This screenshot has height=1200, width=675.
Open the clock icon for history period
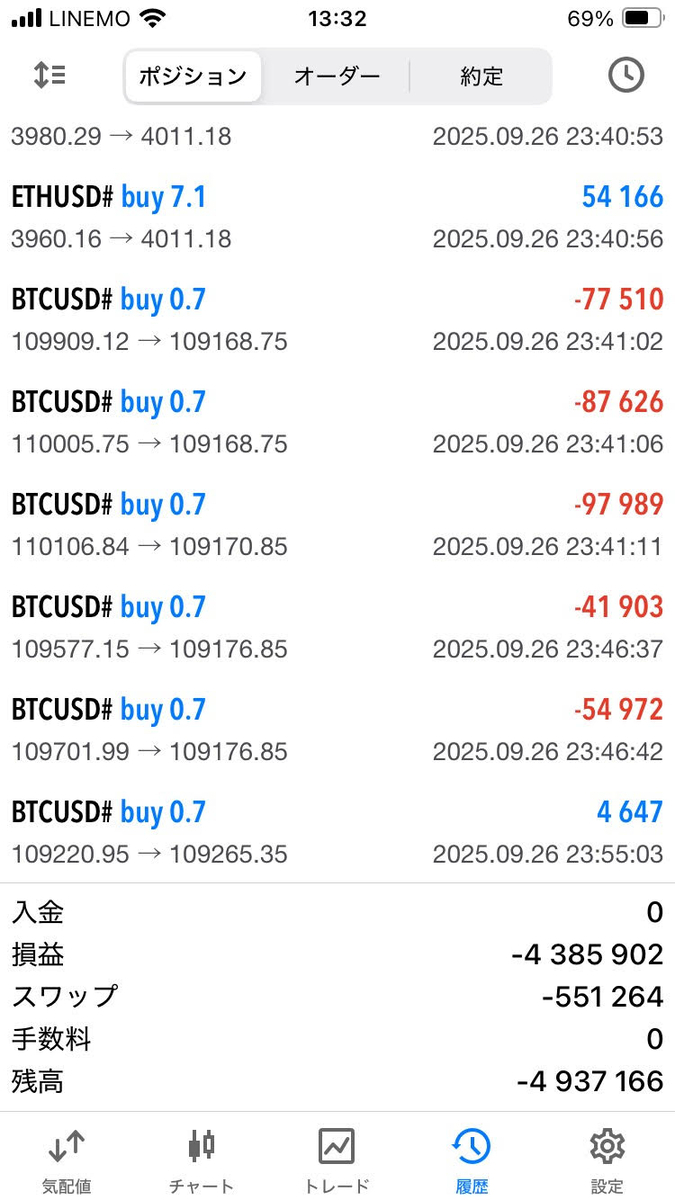[x=626, y=76]
